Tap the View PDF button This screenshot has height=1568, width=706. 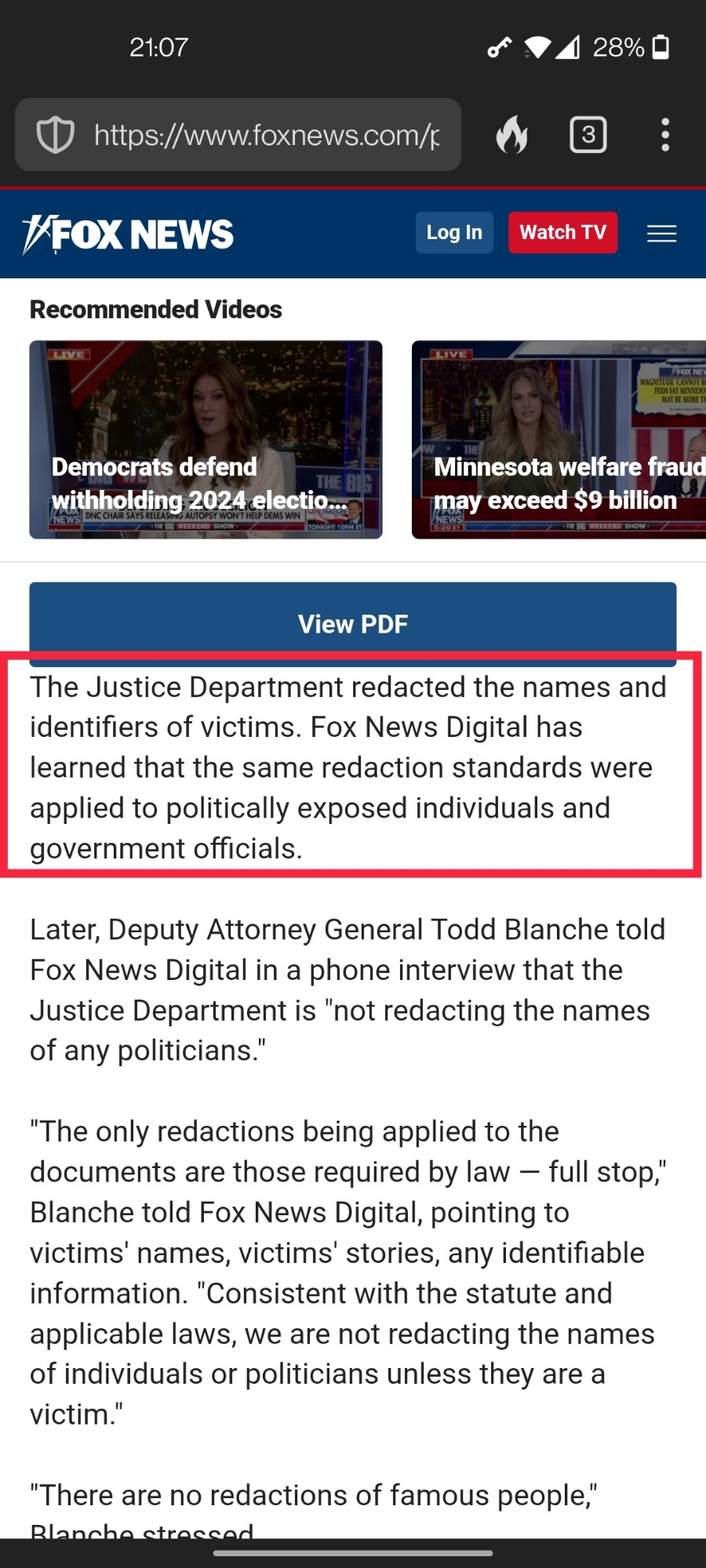coord(353,622)
